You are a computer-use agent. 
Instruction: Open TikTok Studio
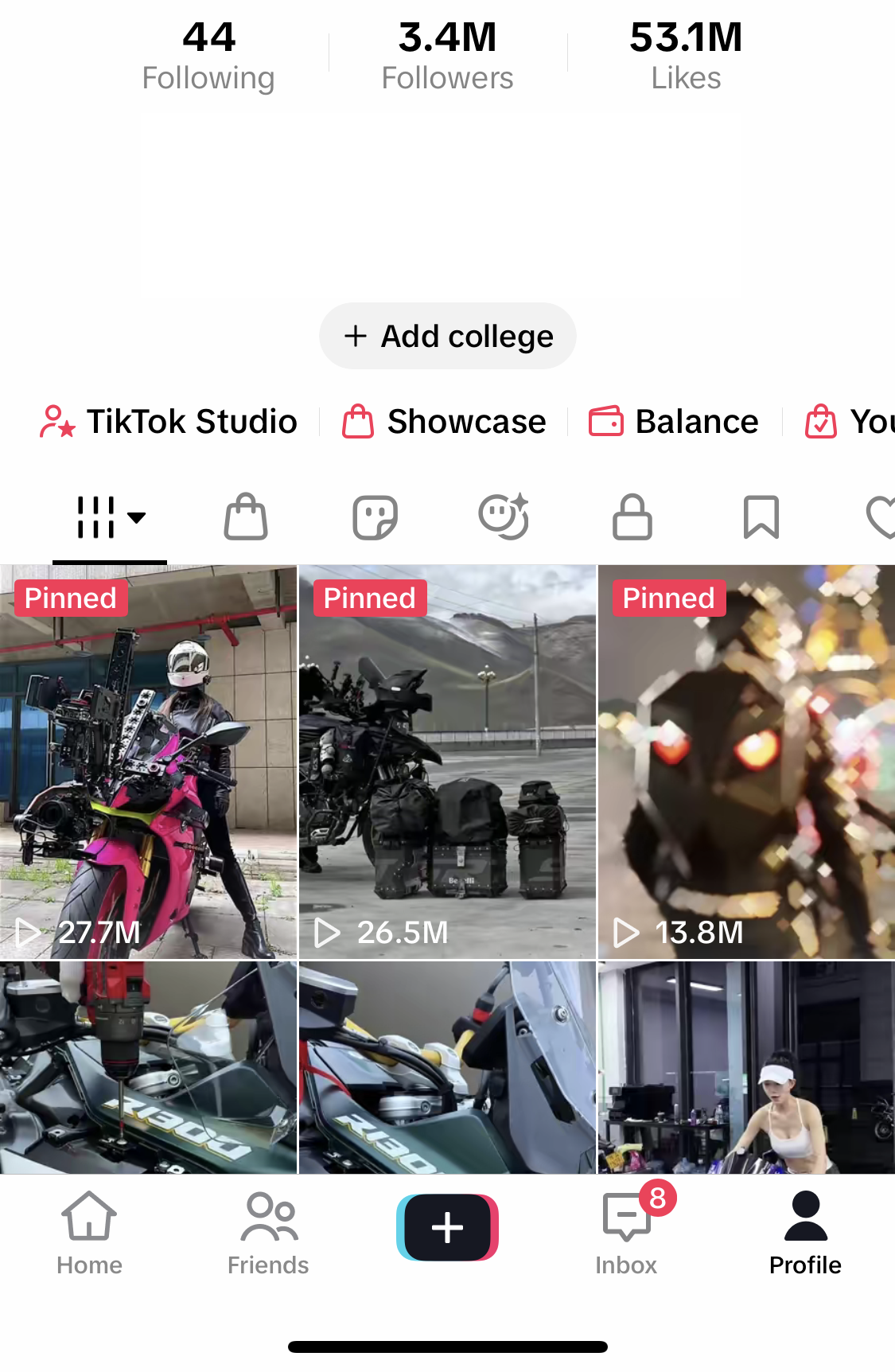[169, 421]
